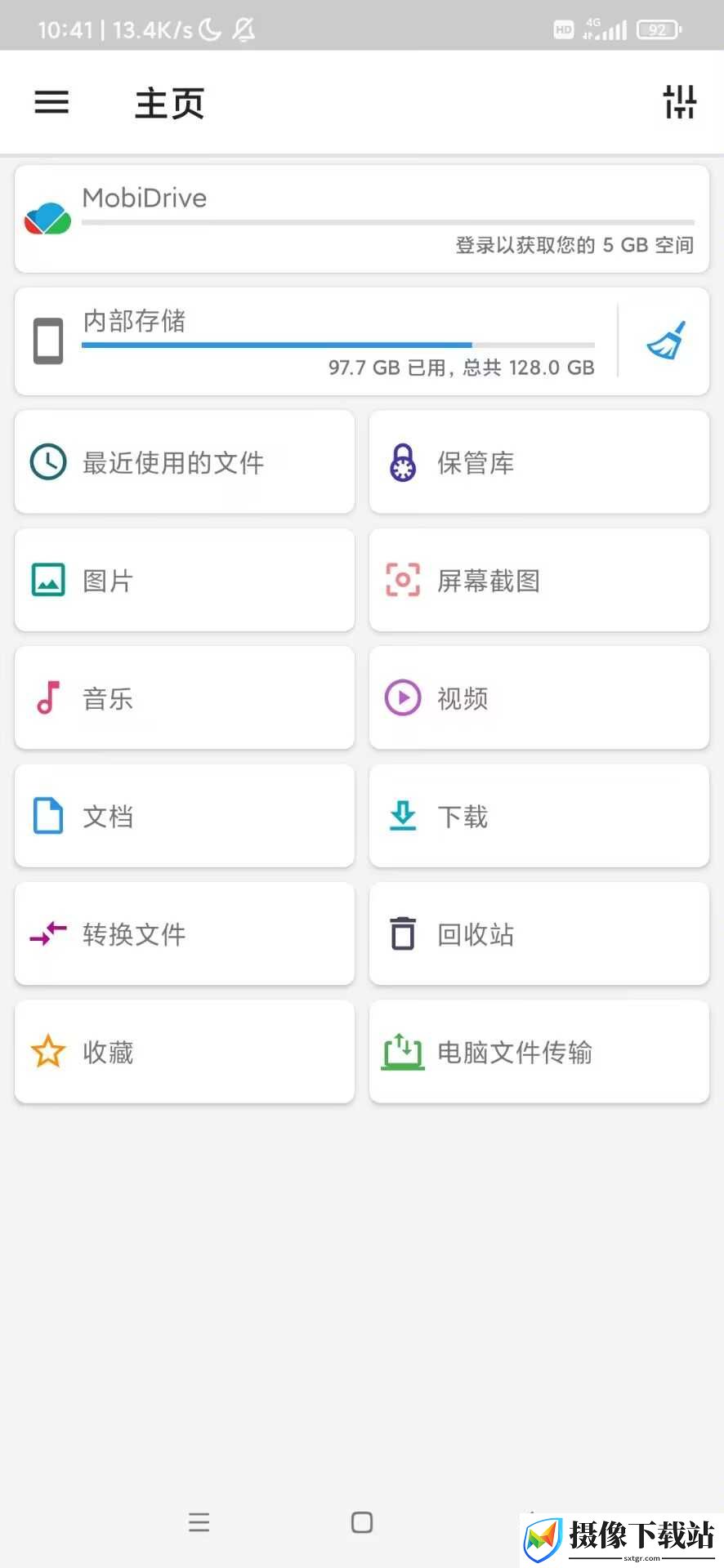Screen dimensions: 724x1568
Task: Open 最近使用的文件 recent files
Action: pyautogui.click(x=185, y=462)
